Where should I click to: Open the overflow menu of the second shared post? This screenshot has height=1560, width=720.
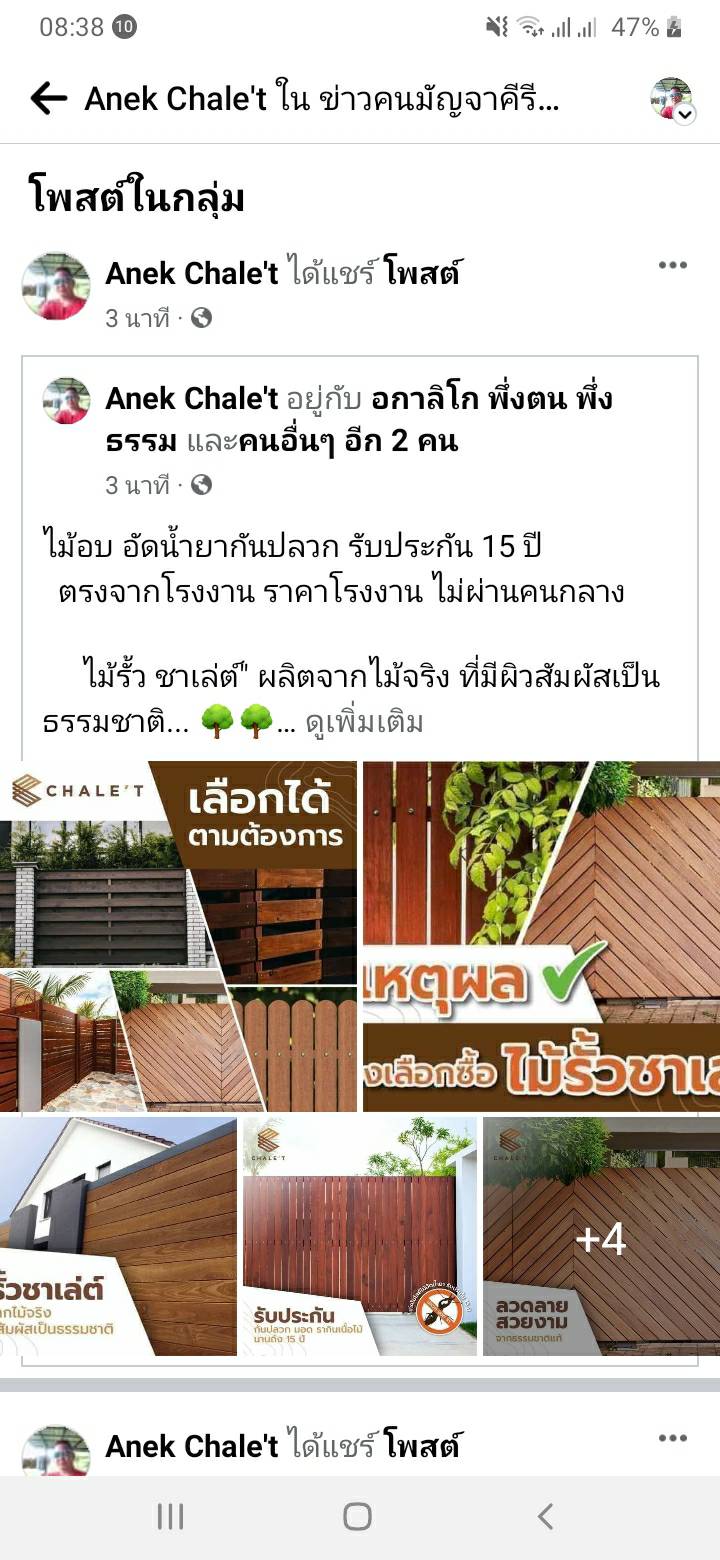point(672,1438)
